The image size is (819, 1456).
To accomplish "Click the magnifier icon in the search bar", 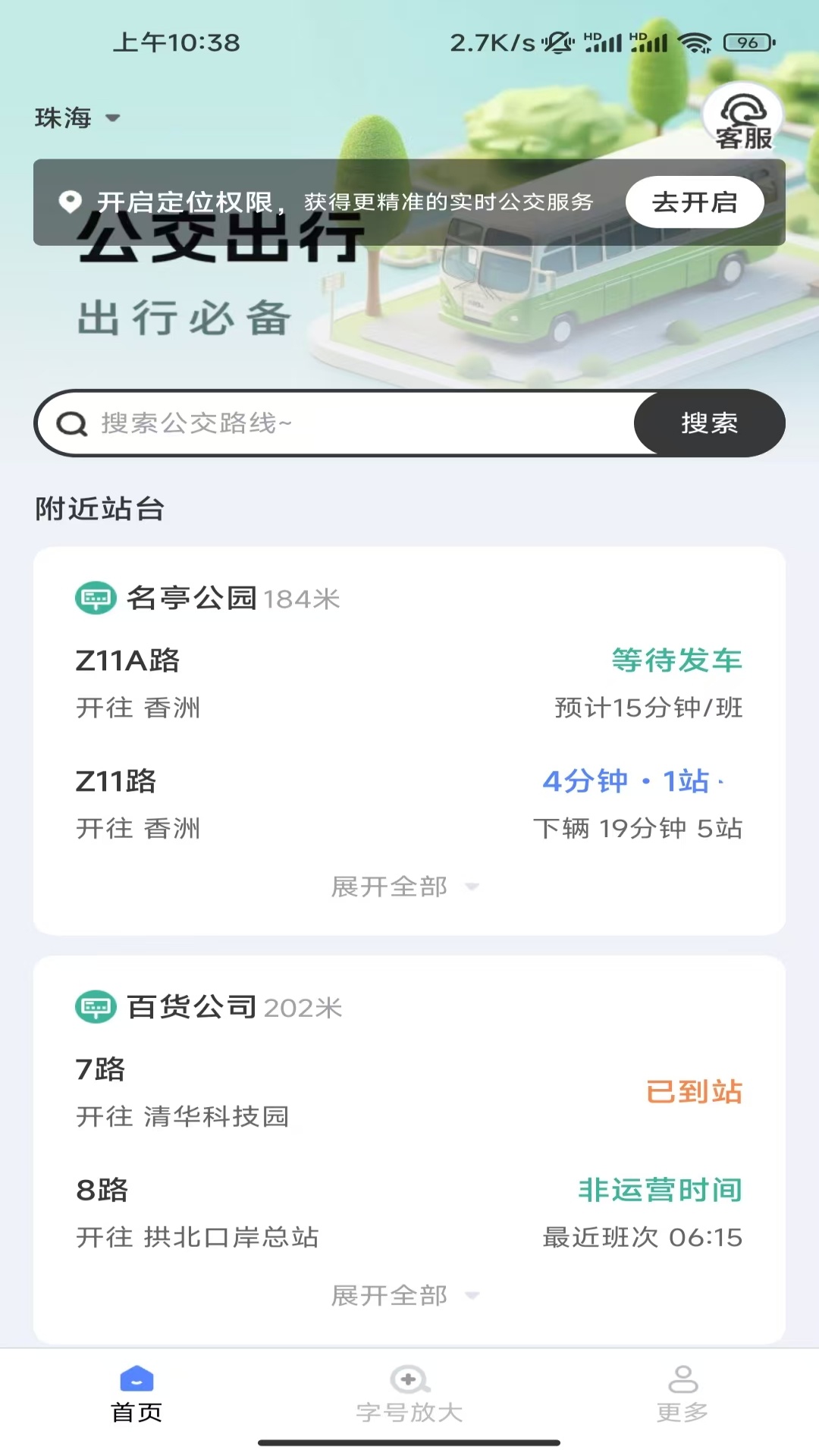I will point(72,422).
